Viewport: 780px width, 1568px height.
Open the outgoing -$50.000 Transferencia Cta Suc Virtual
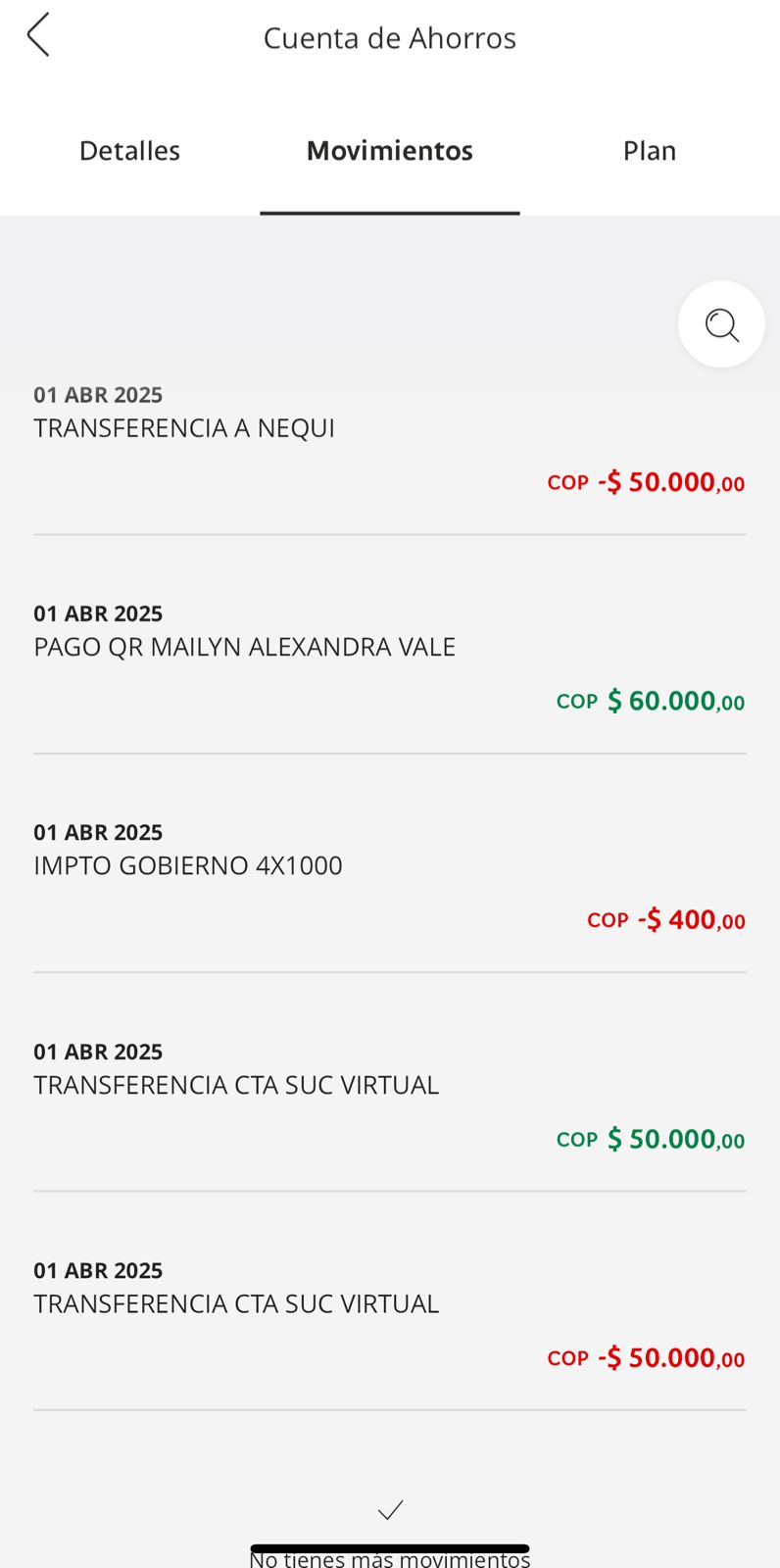pos(389,1314)
